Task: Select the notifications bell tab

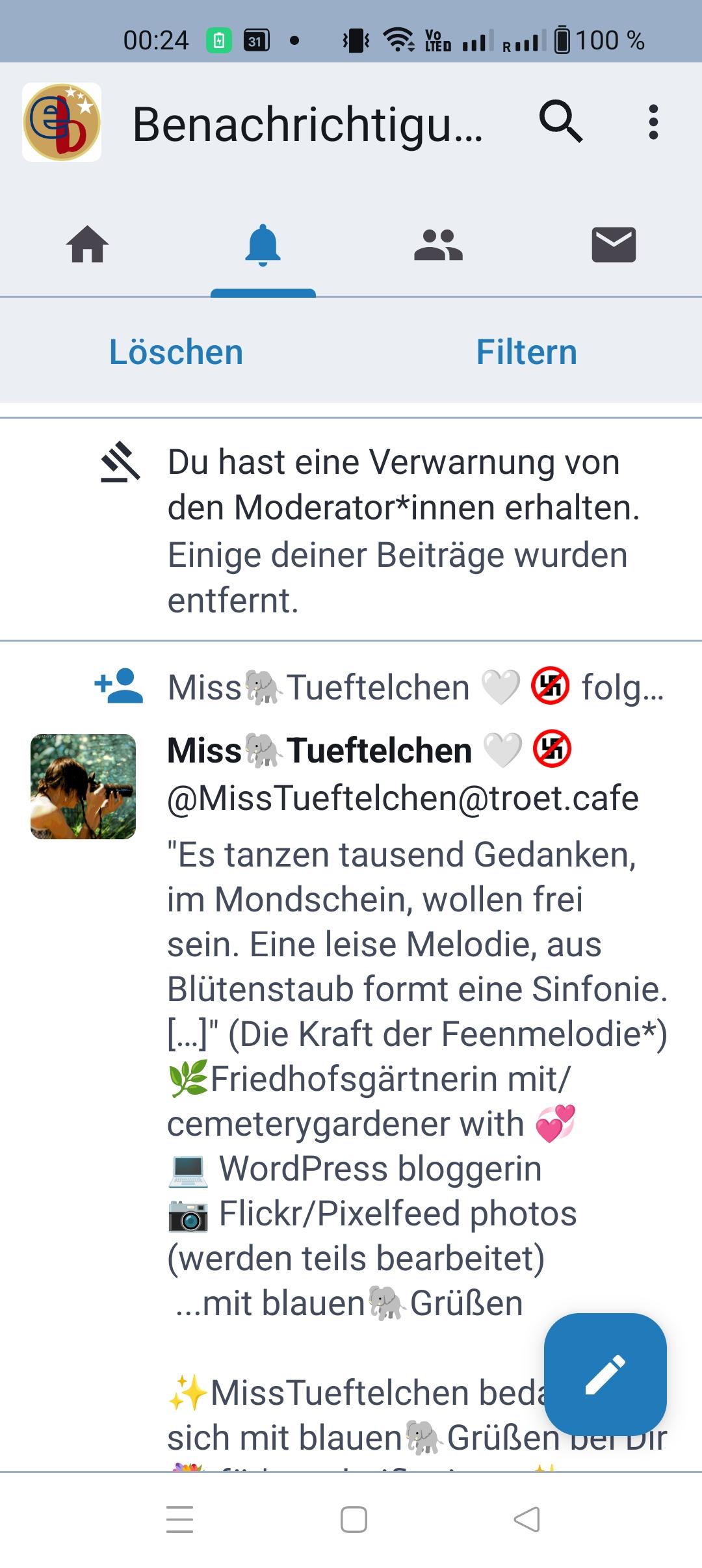Action: point(263,244)
